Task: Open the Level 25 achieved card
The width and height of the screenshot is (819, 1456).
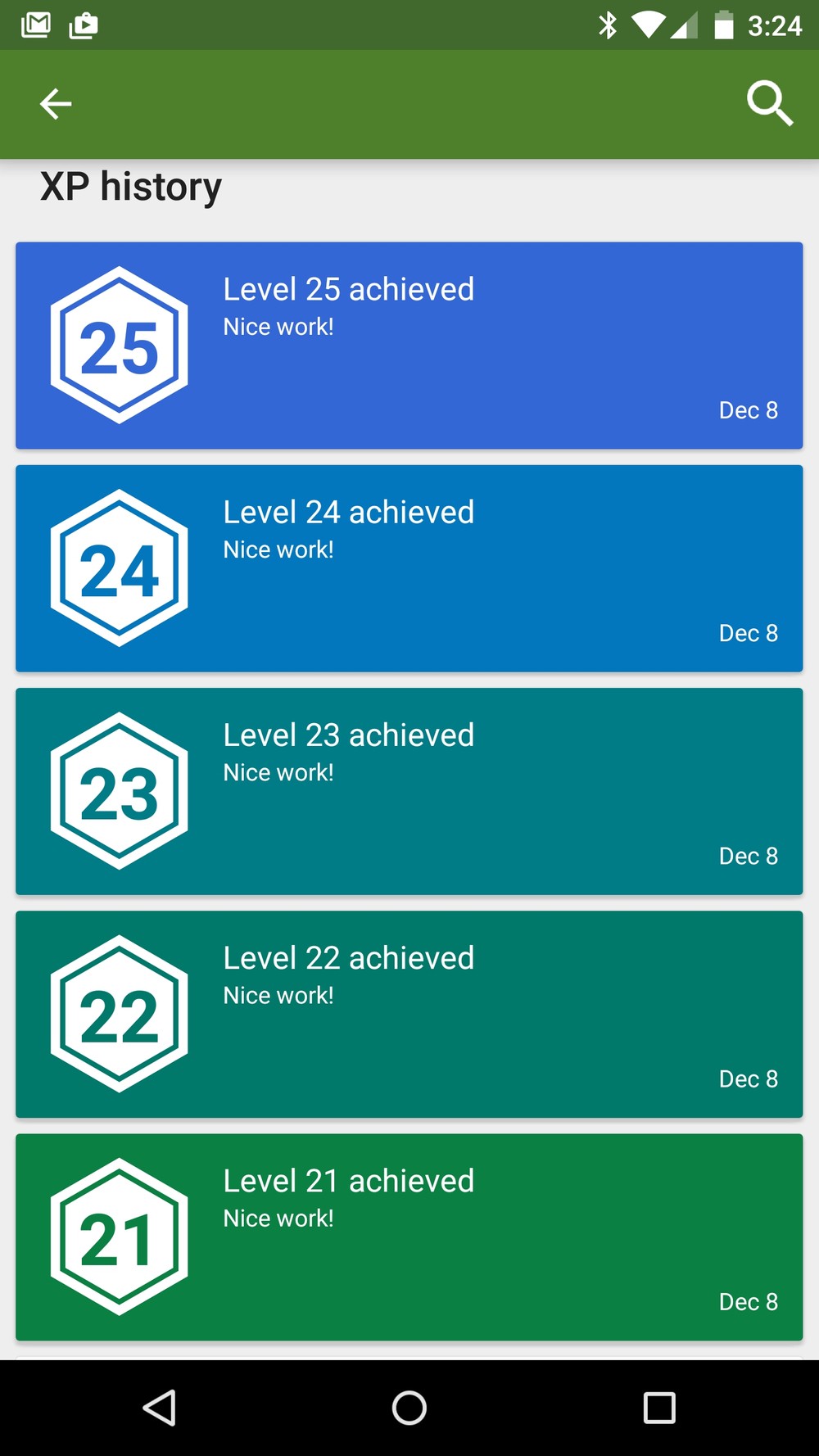Action: click(x=409, y=345)
